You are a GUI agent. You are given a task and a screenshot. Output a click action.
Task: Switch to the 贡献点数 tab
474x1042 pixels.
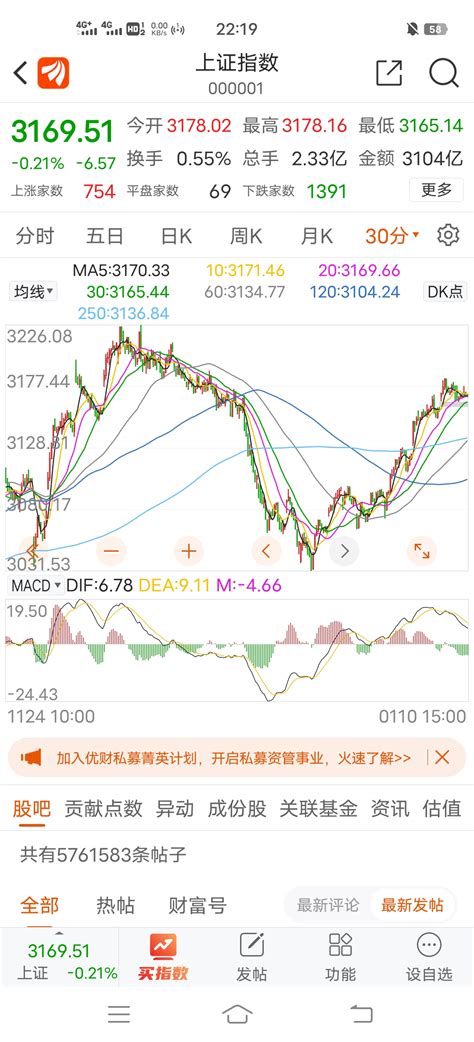tap(103, 808)
